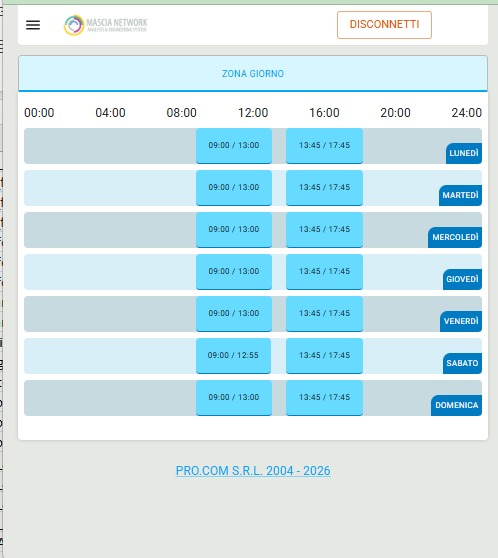Open Sabato's 09:00 / 12:55 slot
This screenshot has height=558, width=498.
coord(233,356)
